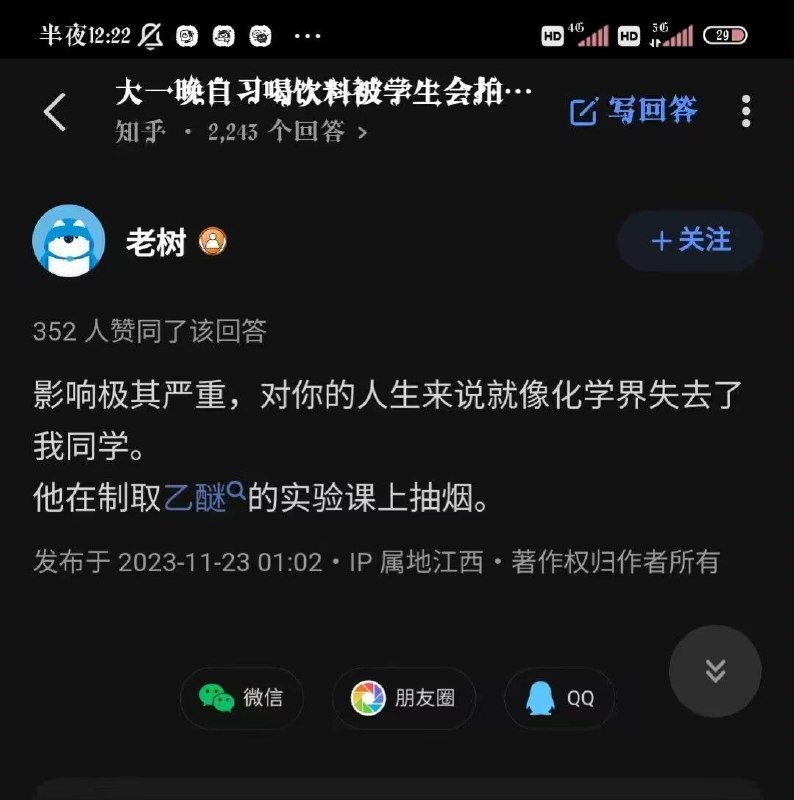This screenshot has width=794, height=800.
Task: Follow 老树 with the 关注 button
Action: pos(690,241)
